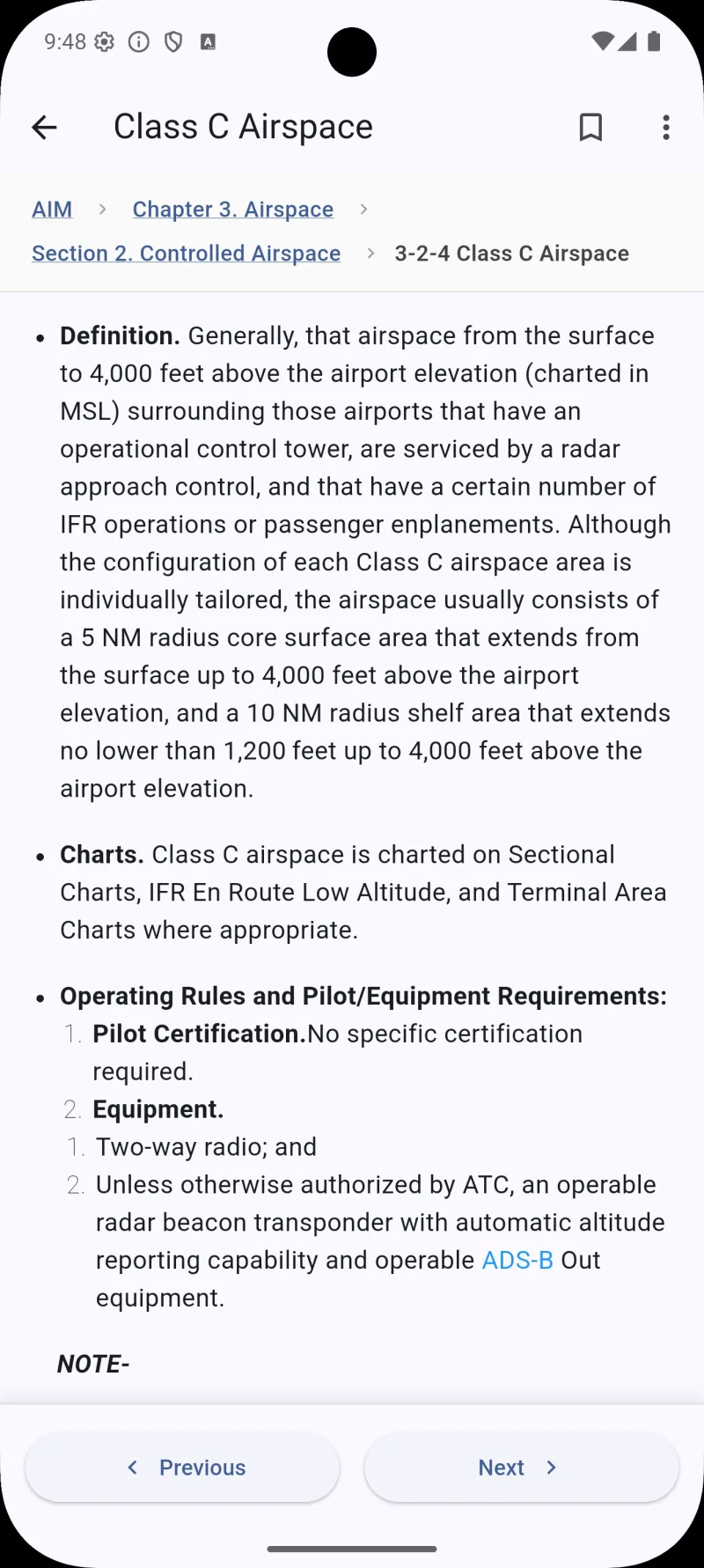The height and width of the screenshot is (1568, 704).
Task: Follow the ADS-B link
Action: (x=517, y=1260)
